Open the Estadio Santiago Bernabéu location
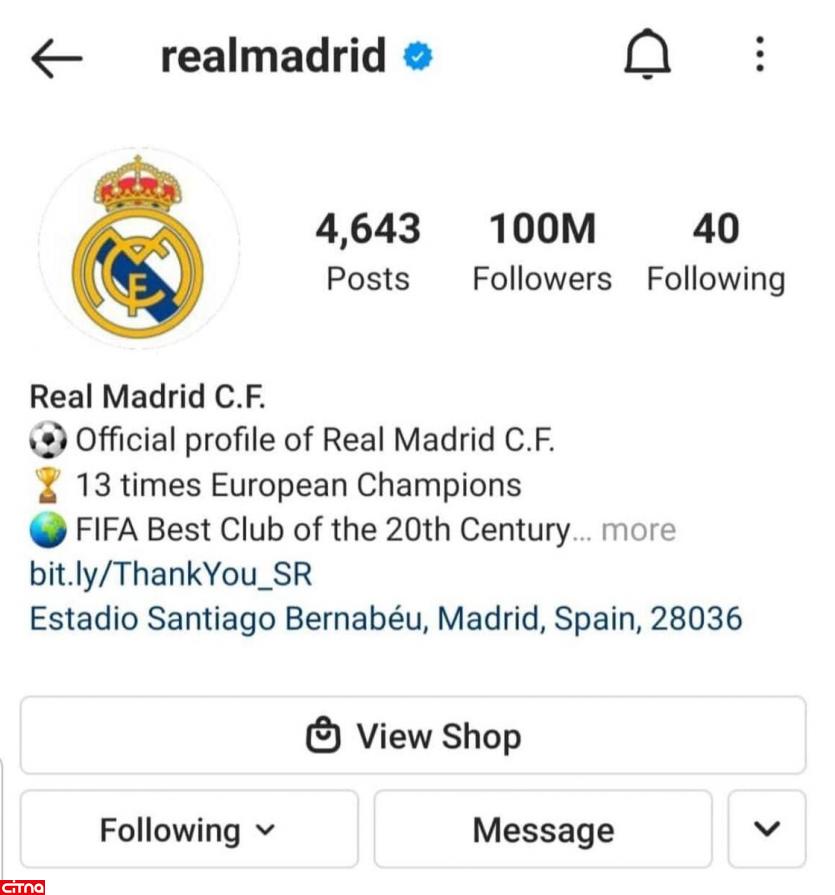This screenshot has width=835, height=895. click(x=385, y=619)
